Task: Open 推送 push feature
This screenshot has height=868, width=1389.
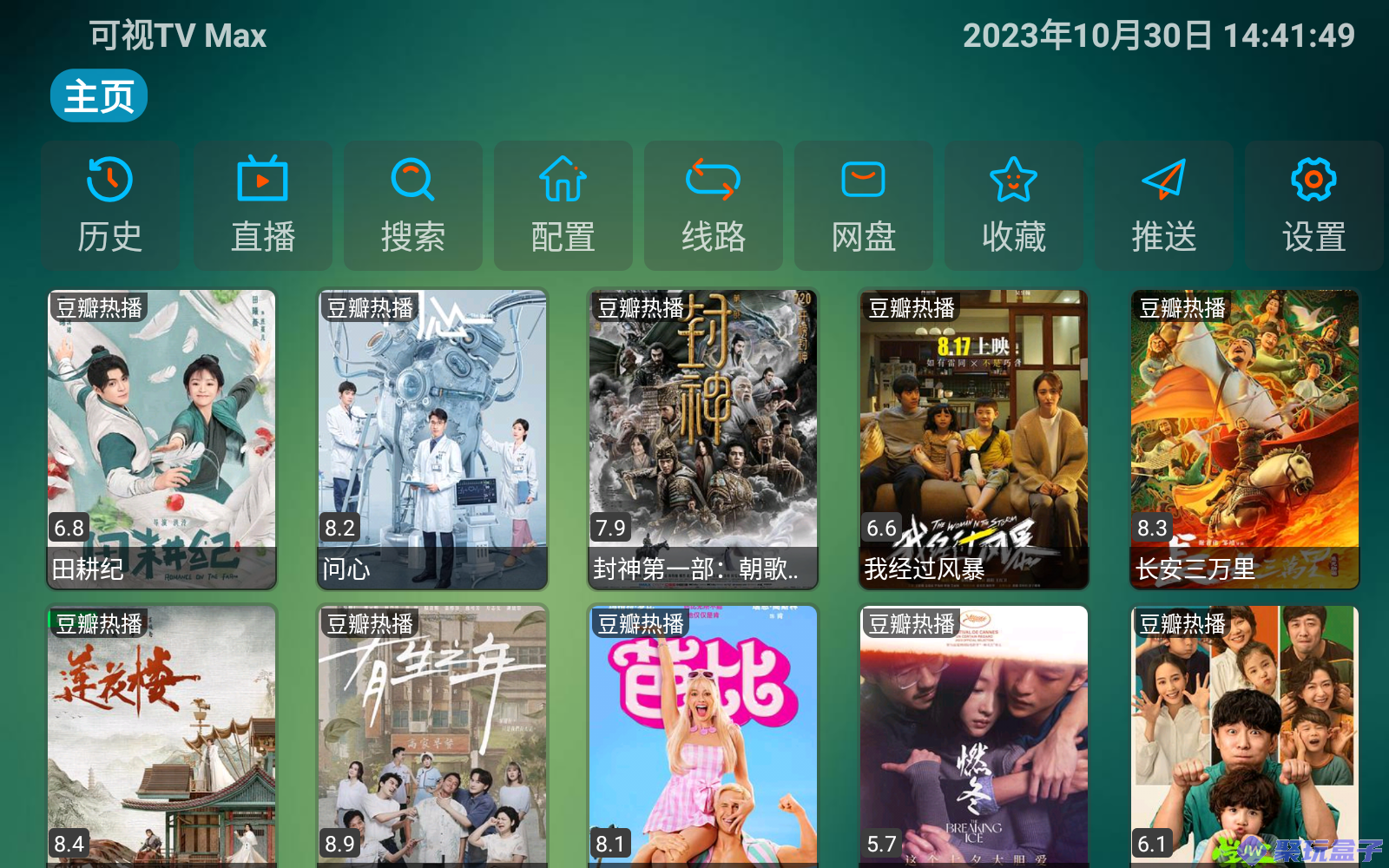Action: click(x=1163, y=206)
